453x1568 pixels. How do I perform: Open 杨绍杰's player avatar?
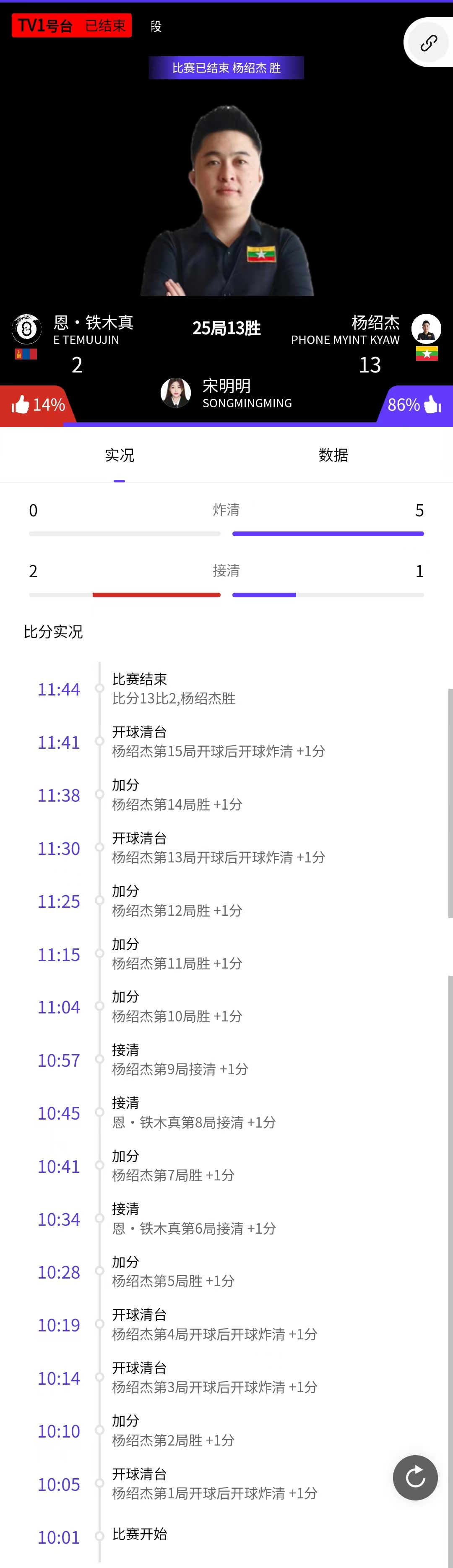coord(426,329)
